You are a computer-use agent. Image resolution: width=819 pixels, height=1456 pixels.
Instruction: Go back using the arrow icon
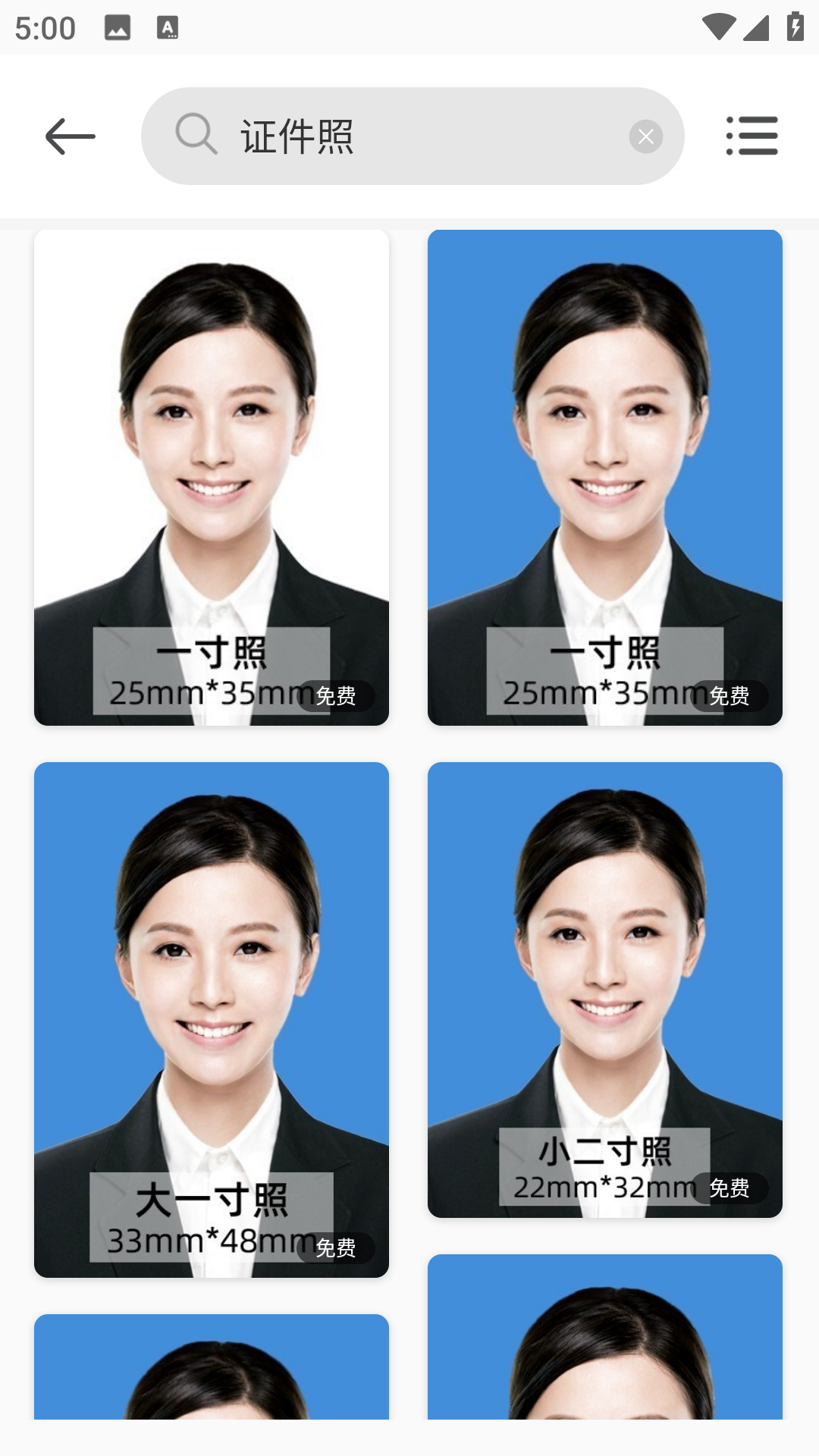pyautogui.click(x=70, y=136)
